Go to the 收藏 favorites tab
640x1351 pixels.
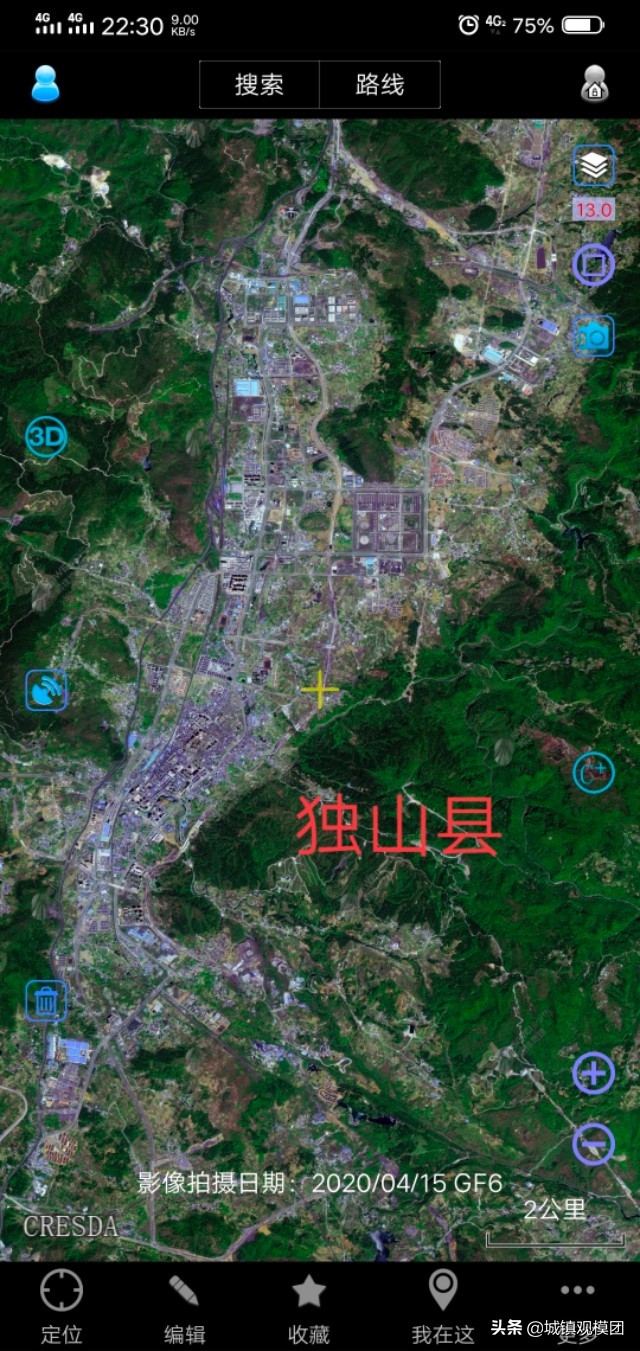[x=309, y=1306]
